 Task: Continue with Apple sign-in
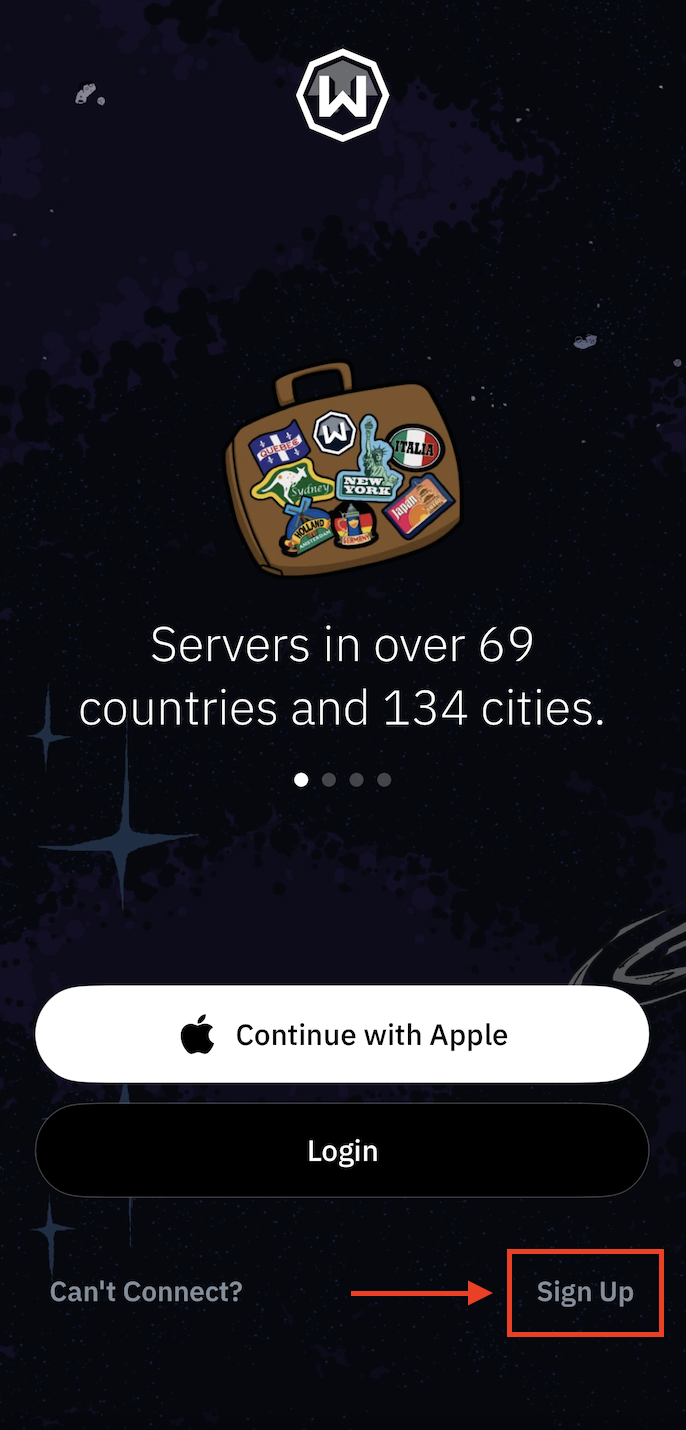[342, 1034]
